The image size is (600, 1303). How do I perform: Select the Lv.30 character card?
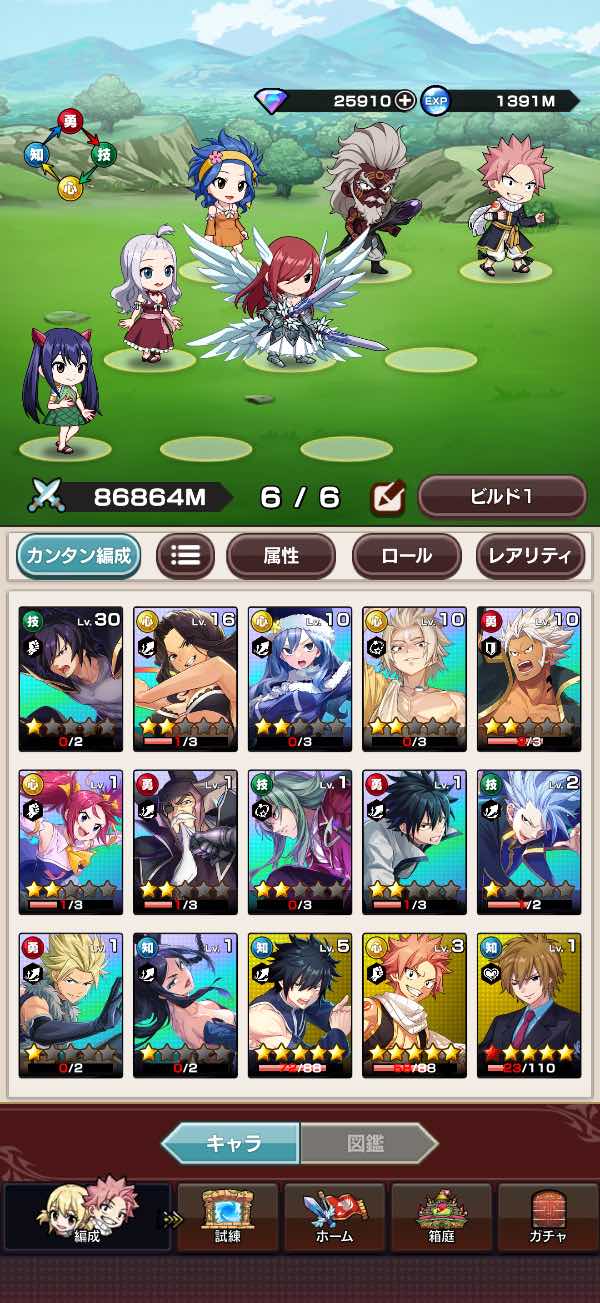71,678
